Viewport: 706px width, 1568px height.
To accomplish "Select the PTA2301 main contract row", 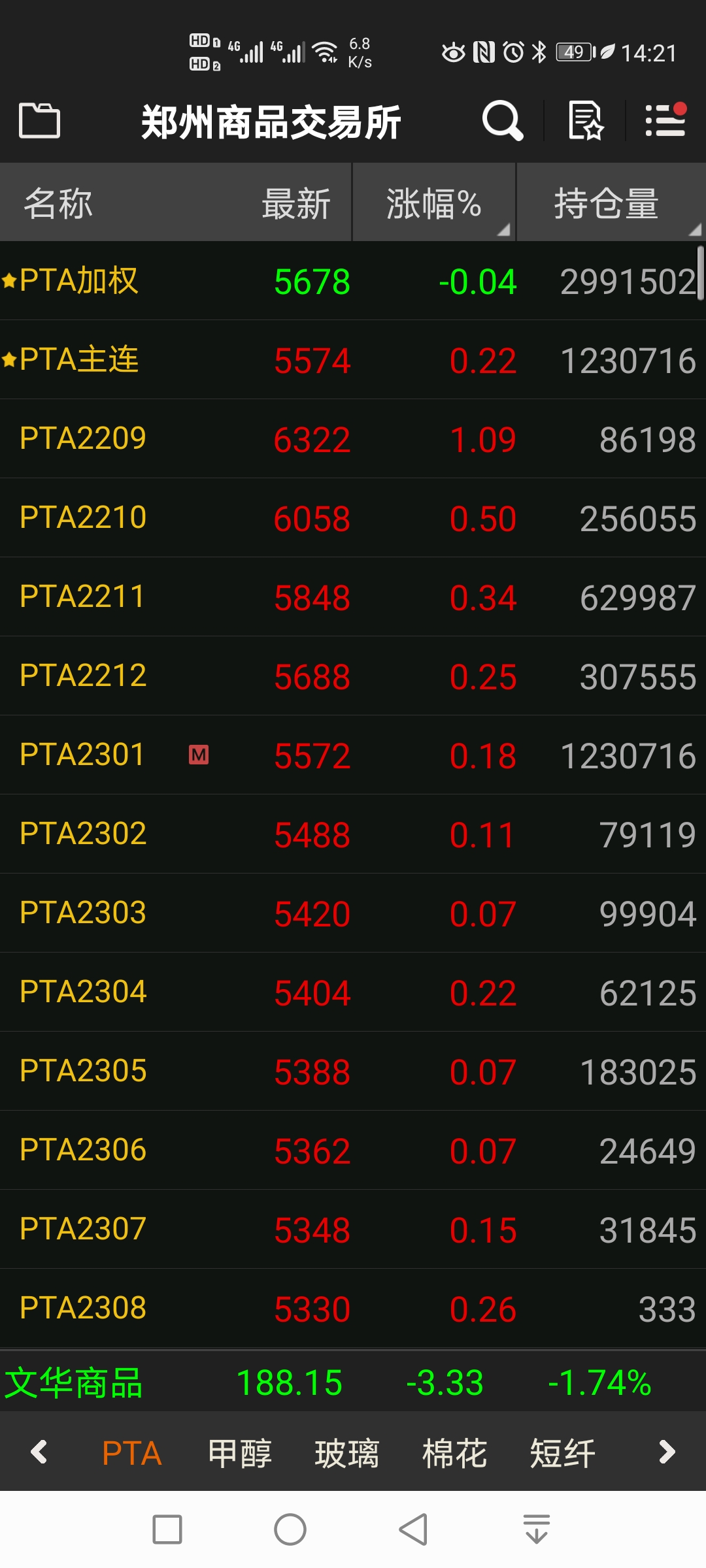I will pyautogui.click(x=353, y=755).
